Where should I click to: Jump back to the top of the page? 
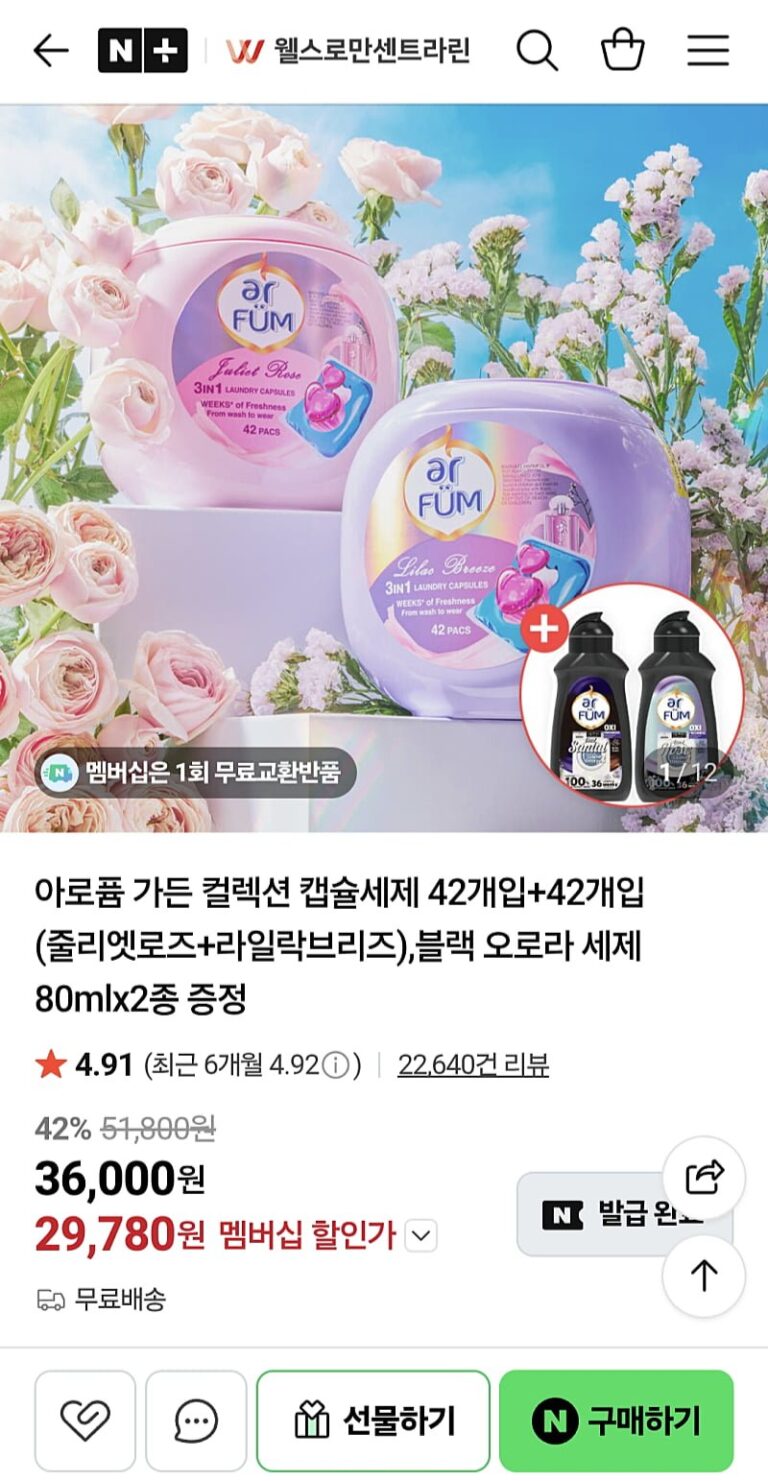(704, 1275)
